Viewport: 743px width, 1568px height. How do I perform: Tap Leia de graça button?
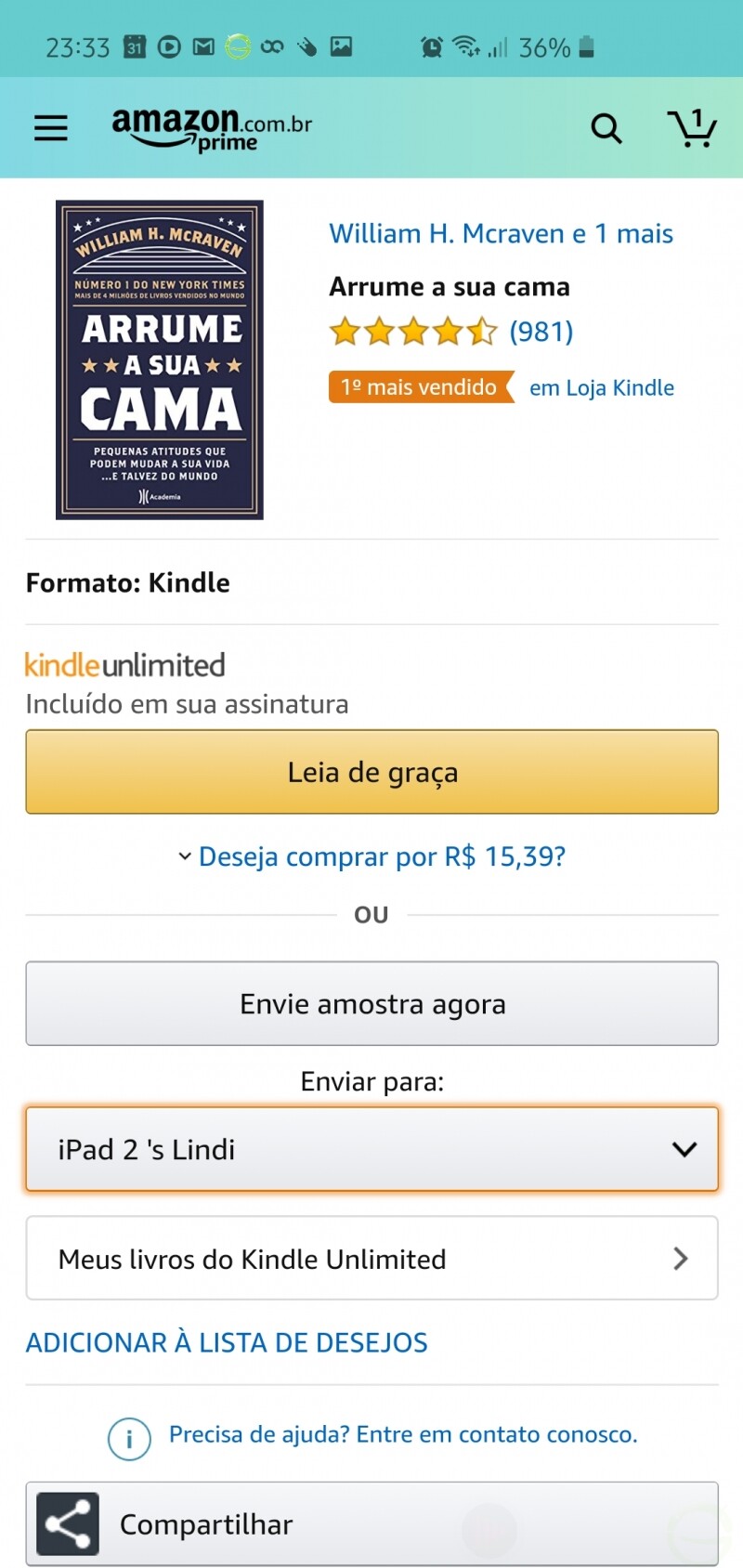coord(371,772)
